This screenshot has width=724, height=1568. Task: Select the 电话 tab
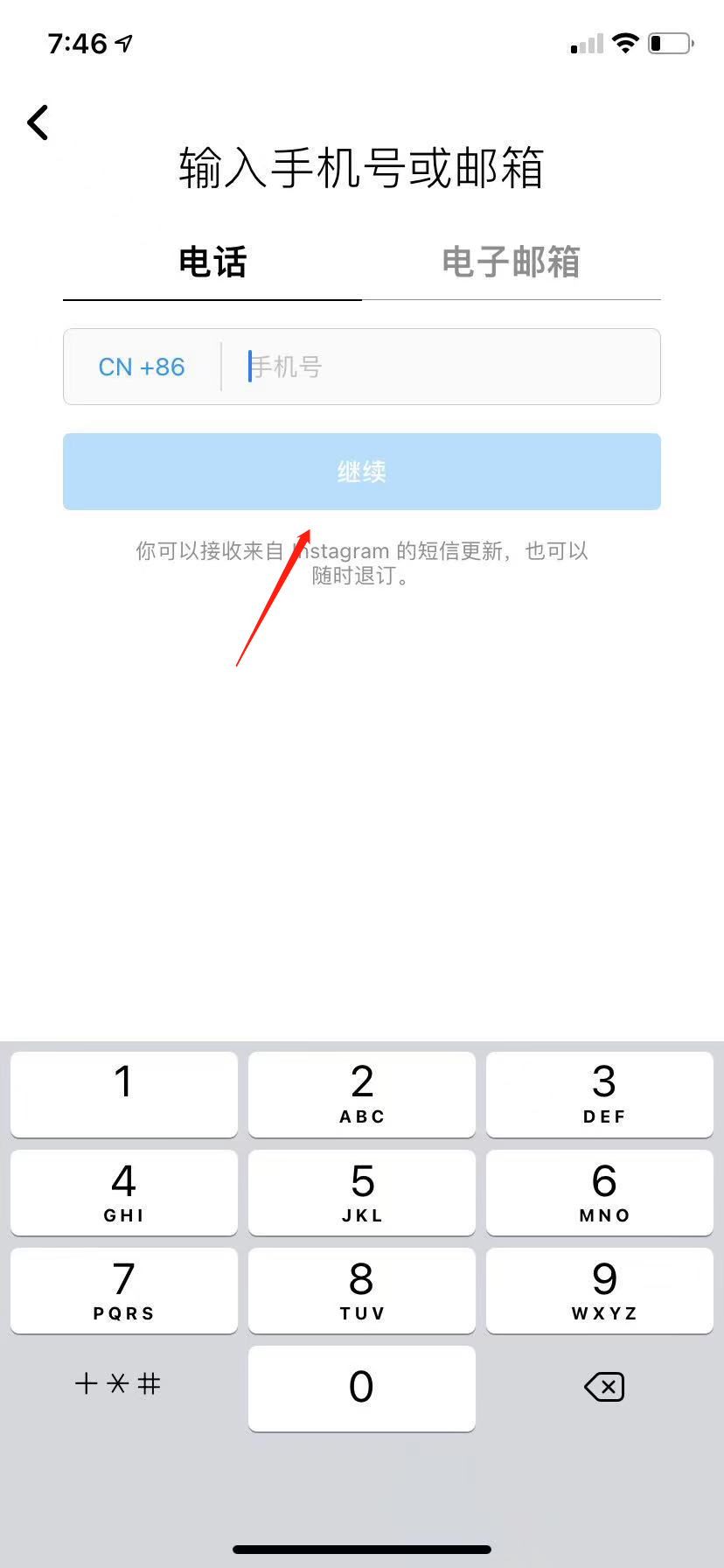(x=212, y=262)
